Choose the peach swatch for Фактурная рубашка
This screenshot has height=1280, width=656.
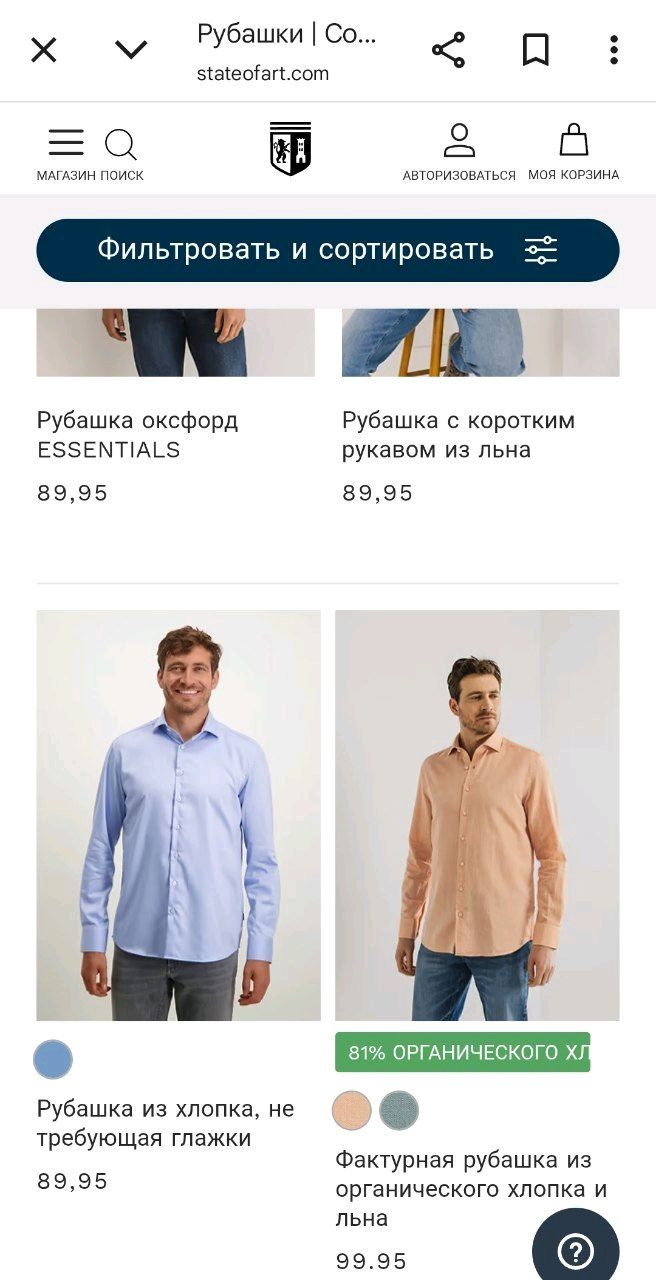[352, 1110]
